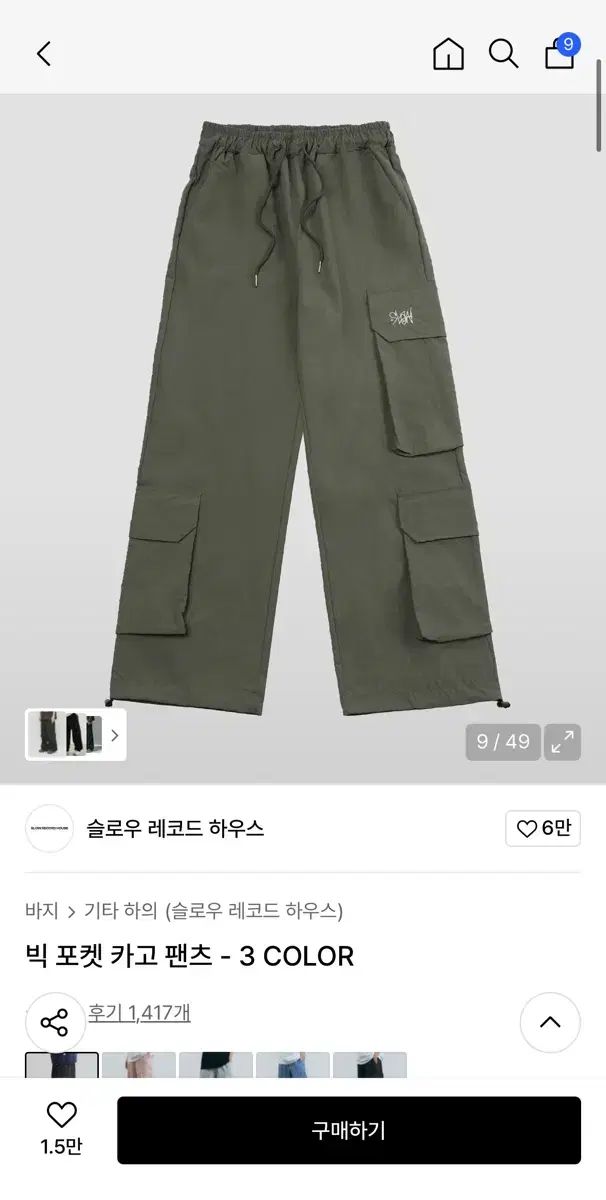Select the first color thumbnail option

click(x=62, y=1065)
